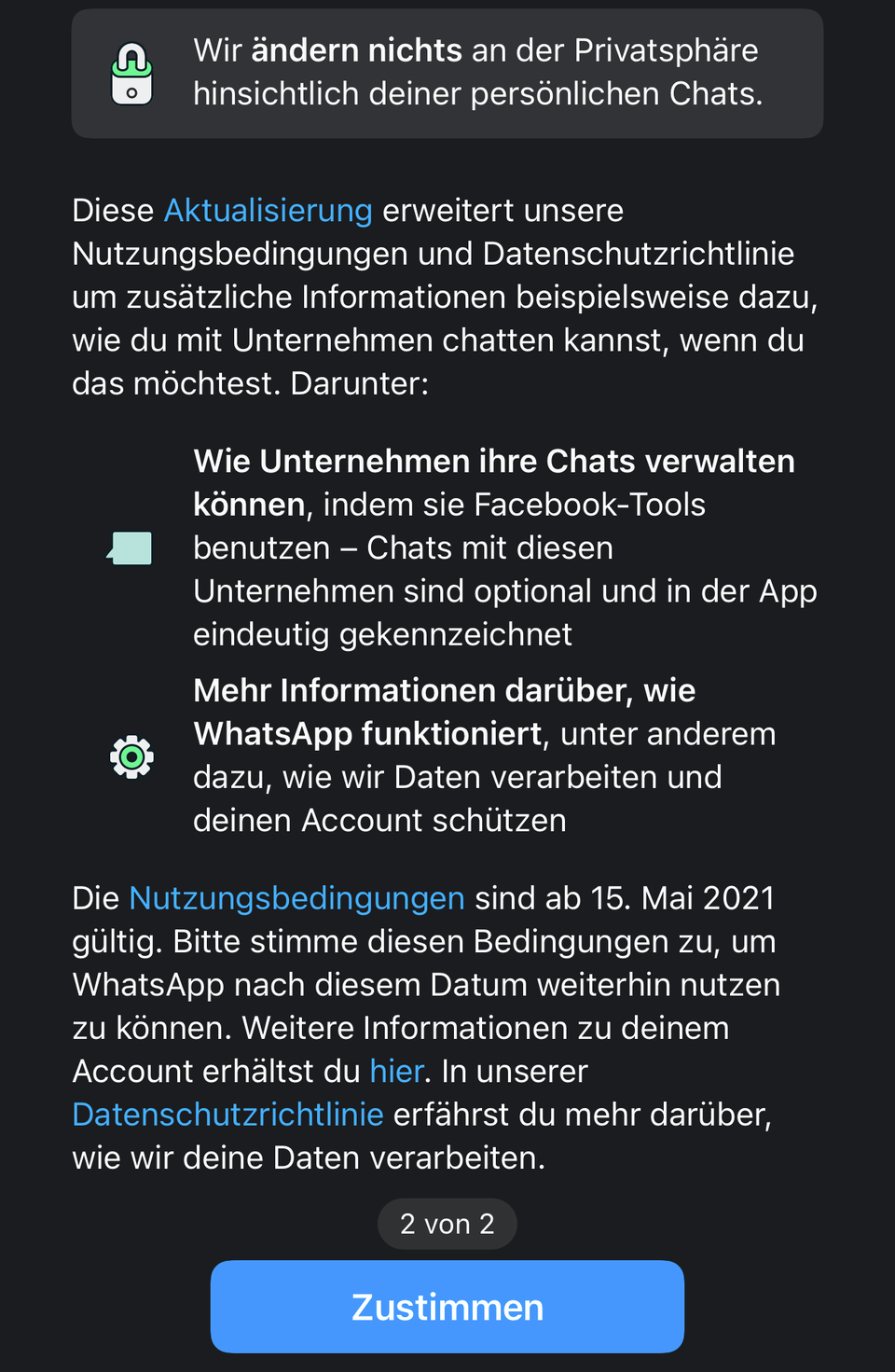Click the hier link for account information
895x1372 pixels.
(396, 1071)
